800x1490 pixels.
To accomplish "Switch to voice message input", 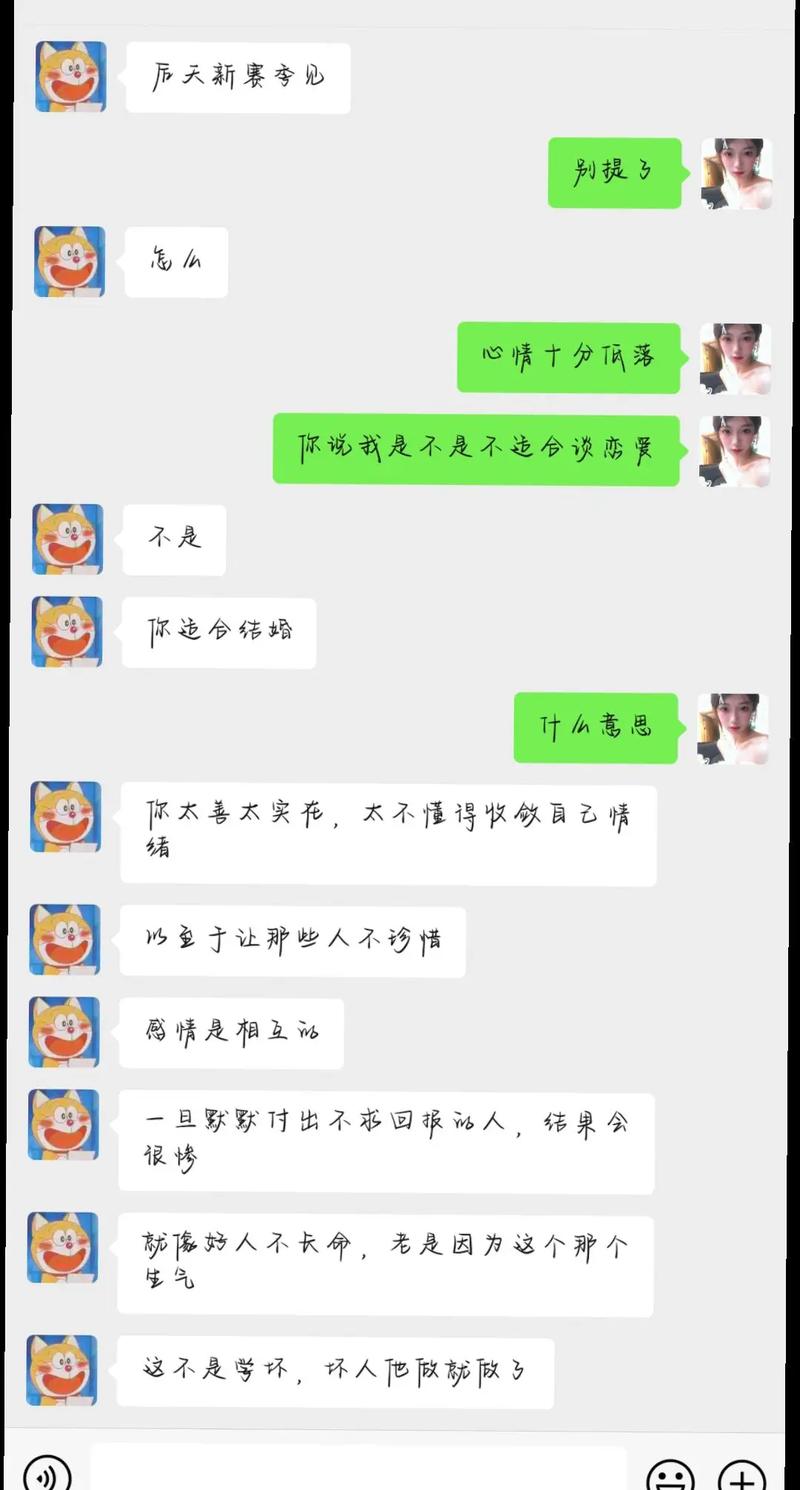I will click(x=47, y=1474).
